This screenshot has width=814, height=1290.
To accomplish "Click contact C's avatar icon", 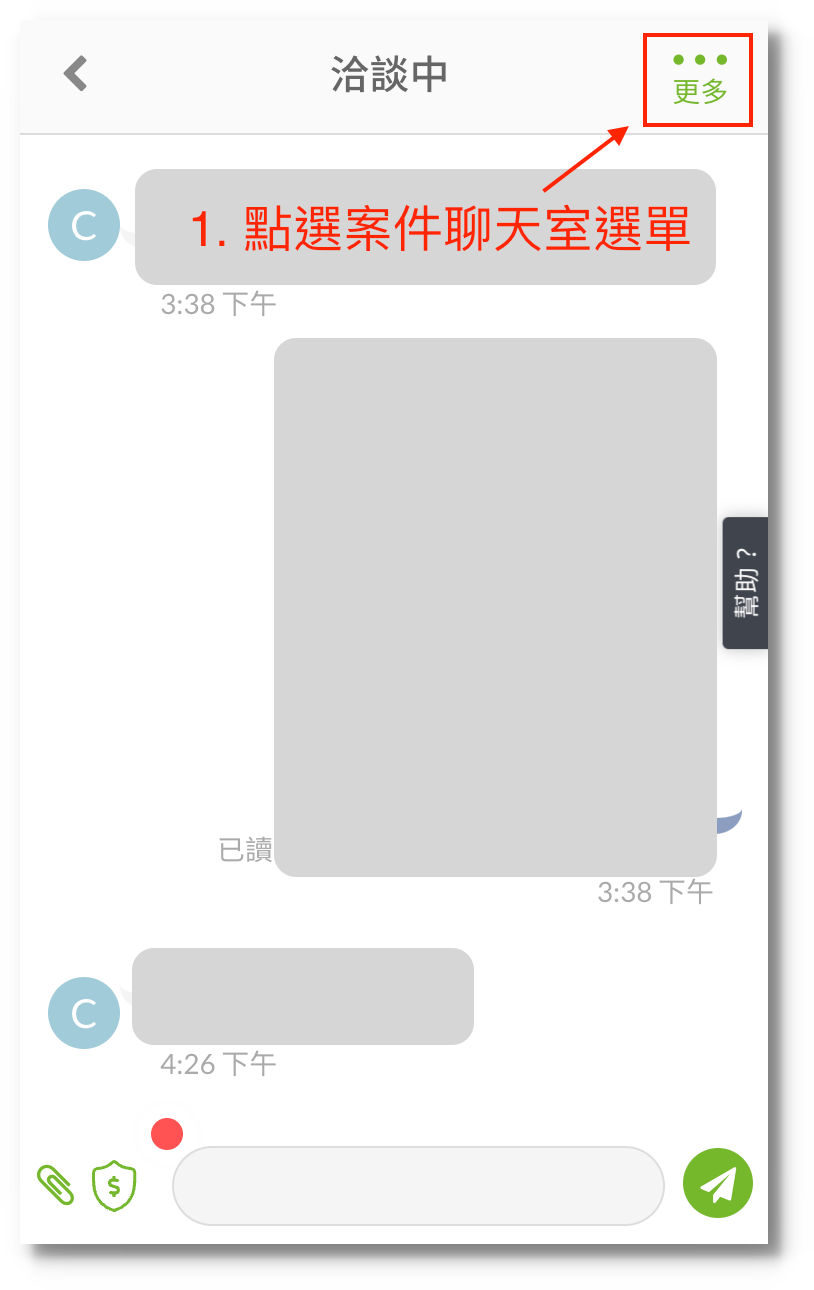I will (x=83, y=224).
